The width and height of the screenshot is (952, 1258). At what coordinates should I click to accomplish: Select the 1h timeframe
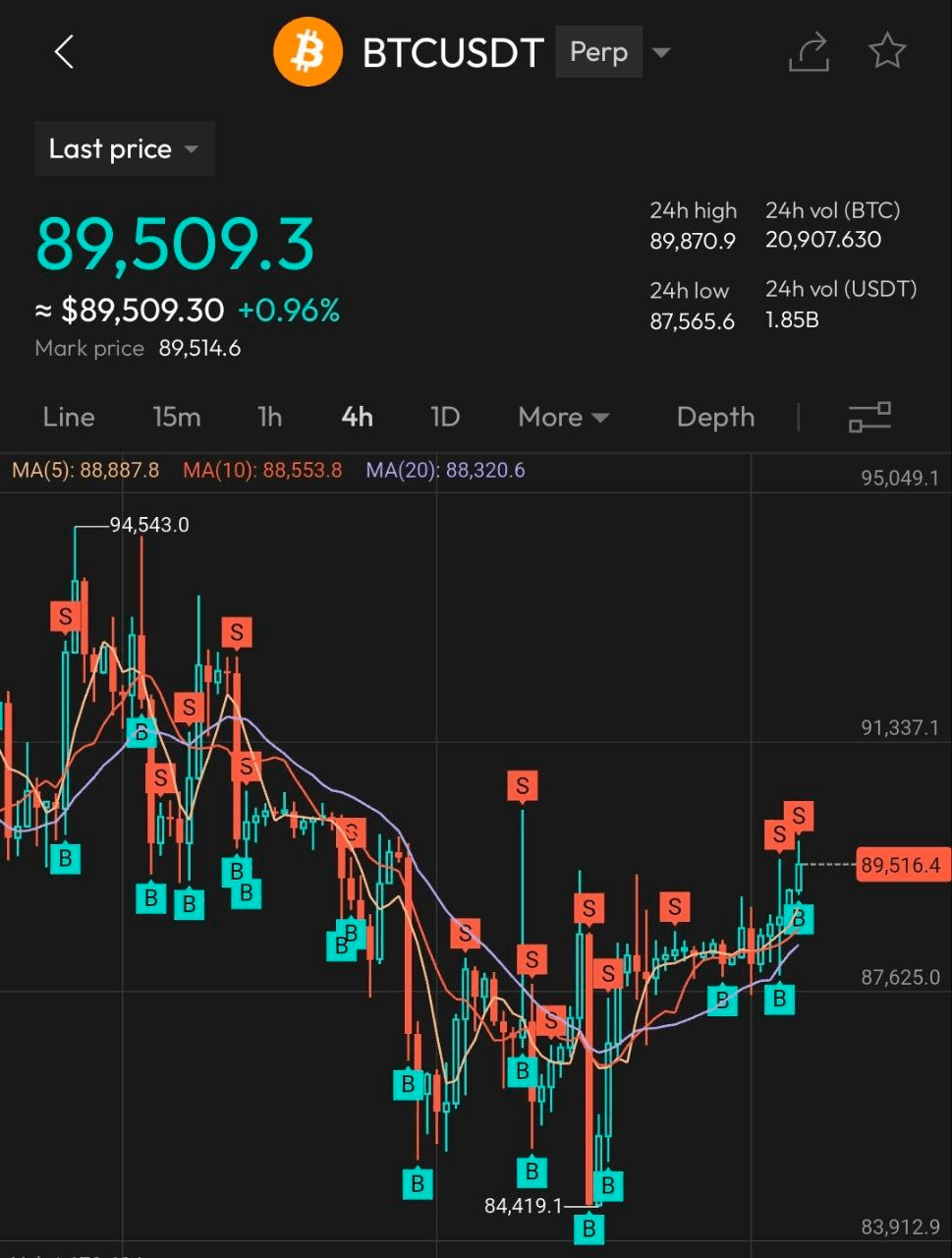coord(269,417)
